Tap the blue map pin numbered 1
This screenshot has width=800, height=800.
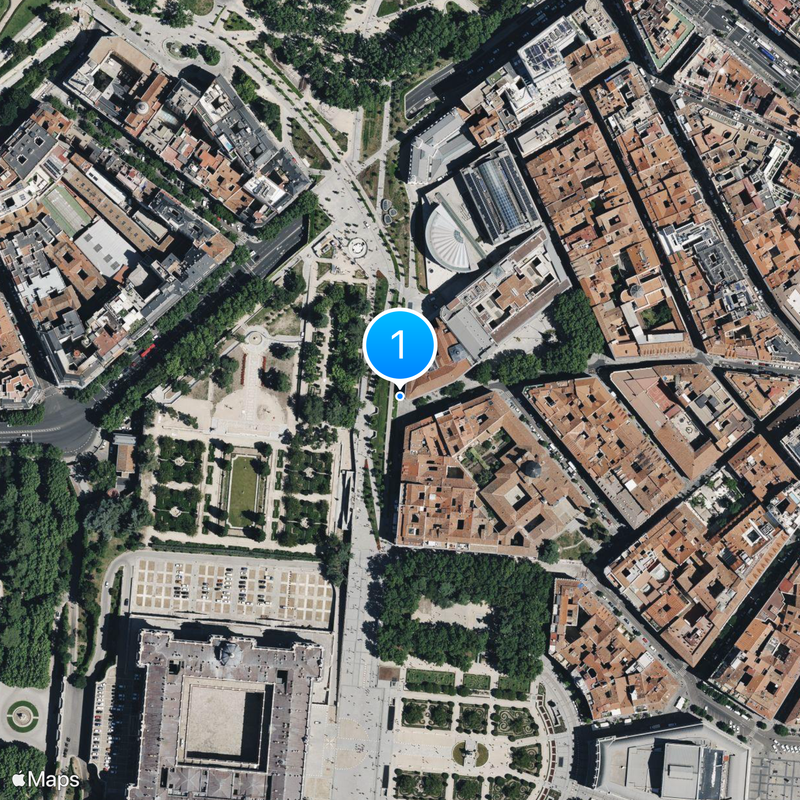[x=399, y=347]
